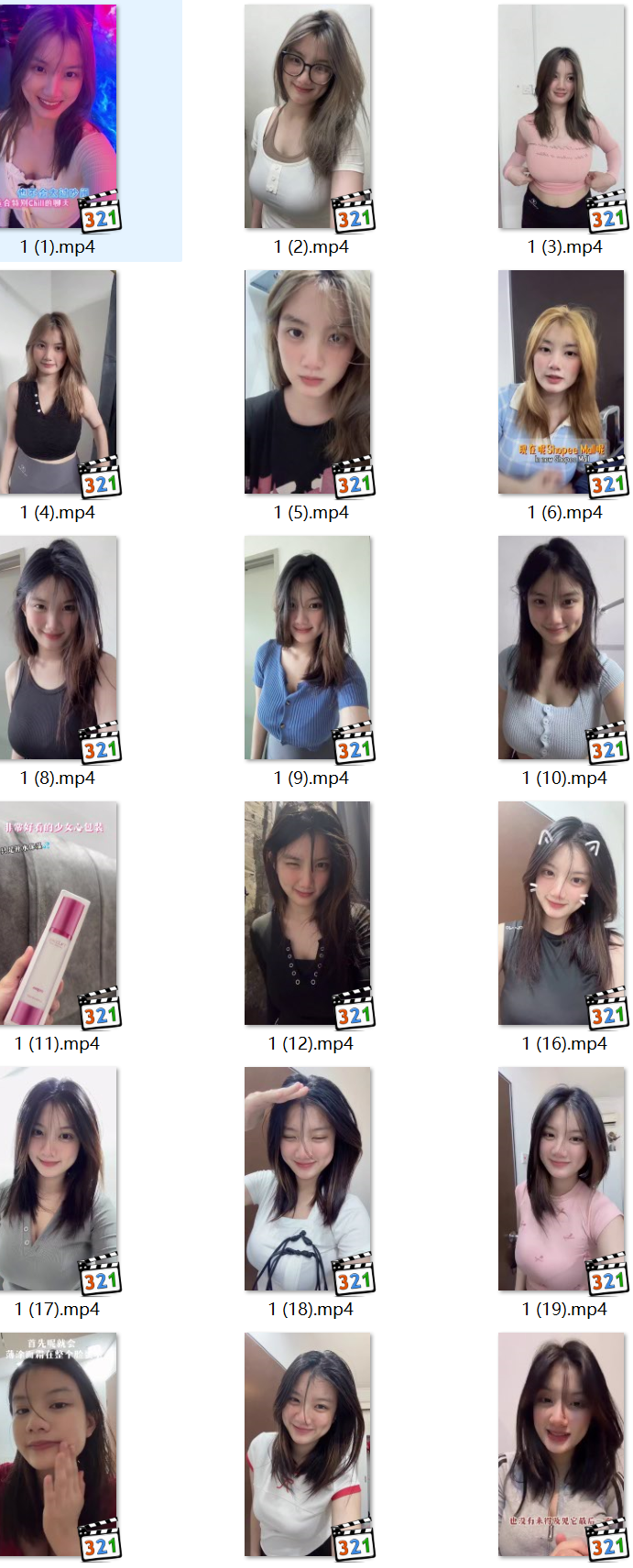Open the 1 (11).mp4 file
This screenshot has height=1568, width=633.
click(59, 914)
